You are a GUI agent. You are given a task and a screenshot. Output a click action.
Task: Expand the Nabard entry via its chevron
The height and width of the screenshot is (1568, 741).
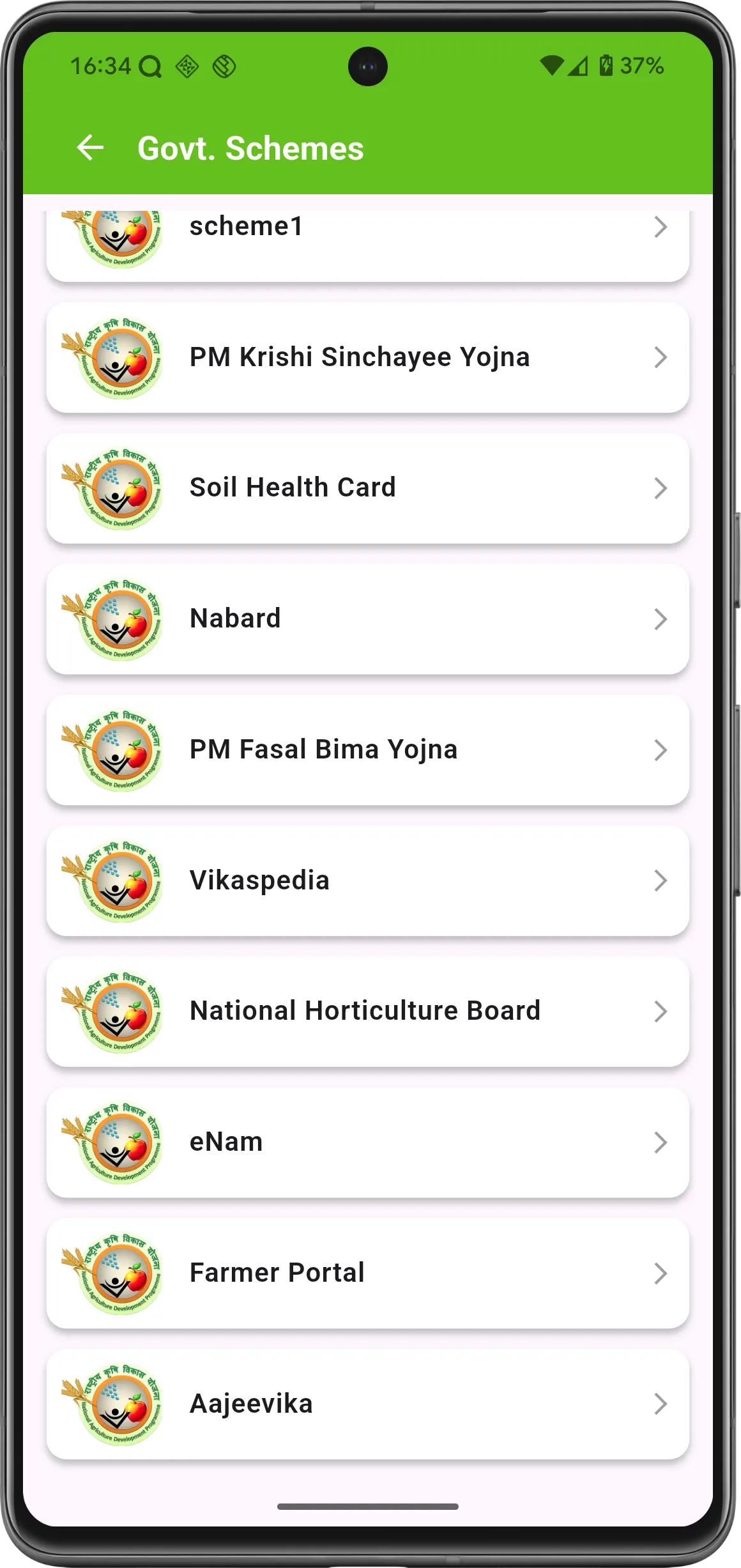pos(661,619)
